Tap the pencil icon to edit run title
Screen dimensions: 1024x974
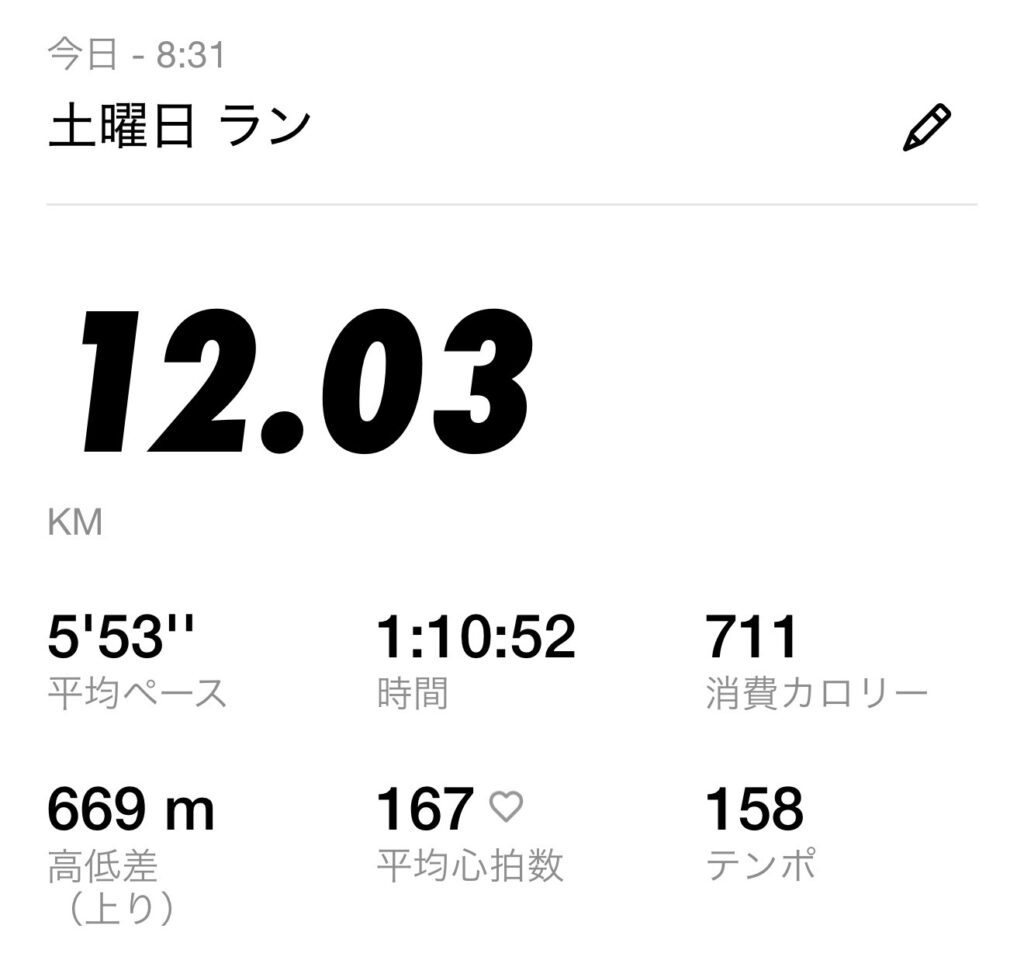(x=926, y=128)
